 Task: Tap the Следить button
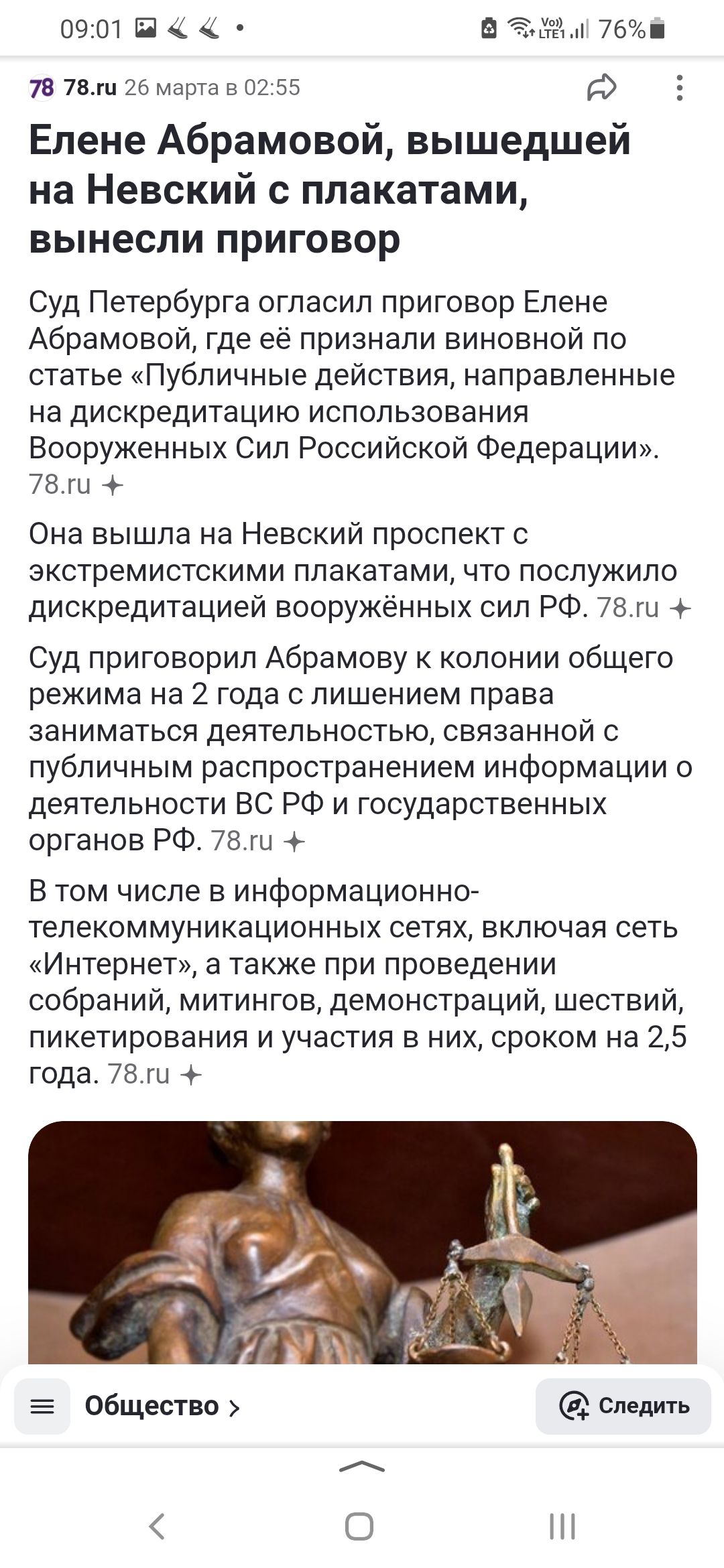(623, 1406)
